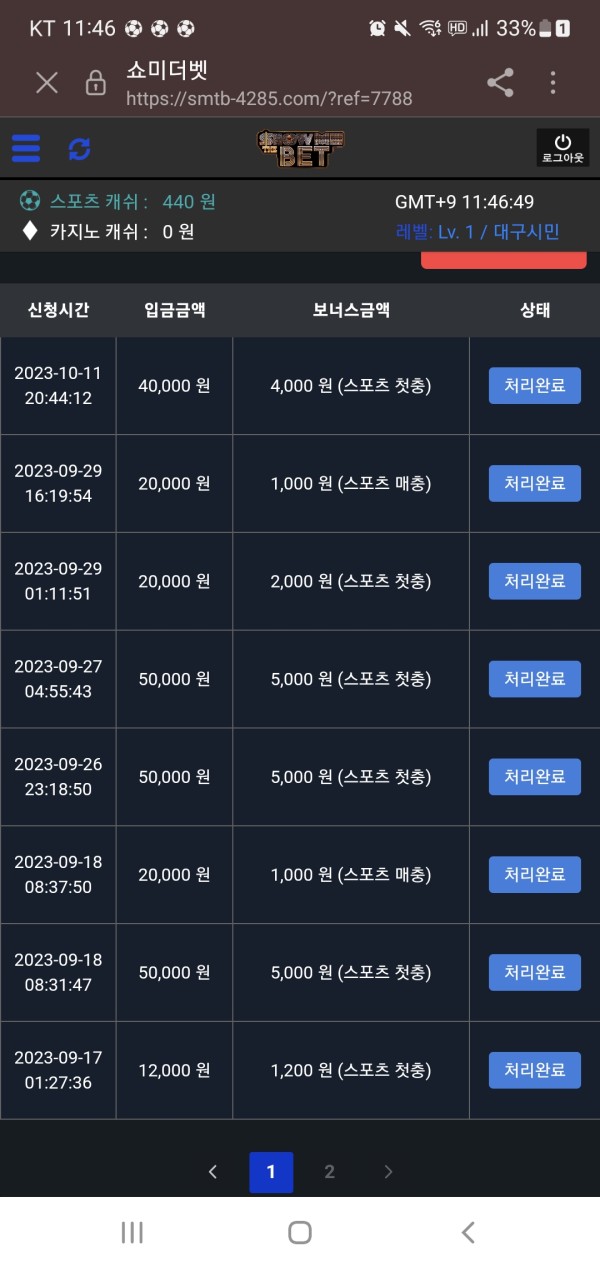
Task: Tap 처리완료 for the 2023-09-17 deposit
Action: 534,1070
